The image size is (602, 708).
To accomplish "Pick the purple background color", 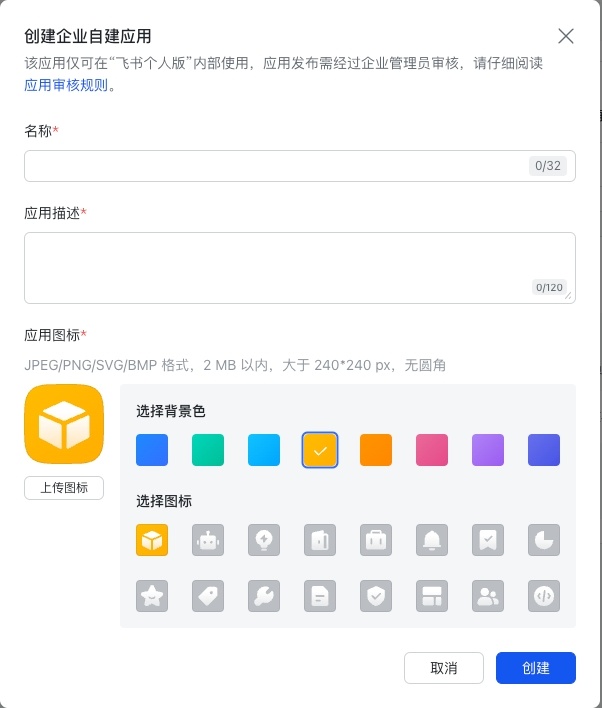I will pos(488,450).
